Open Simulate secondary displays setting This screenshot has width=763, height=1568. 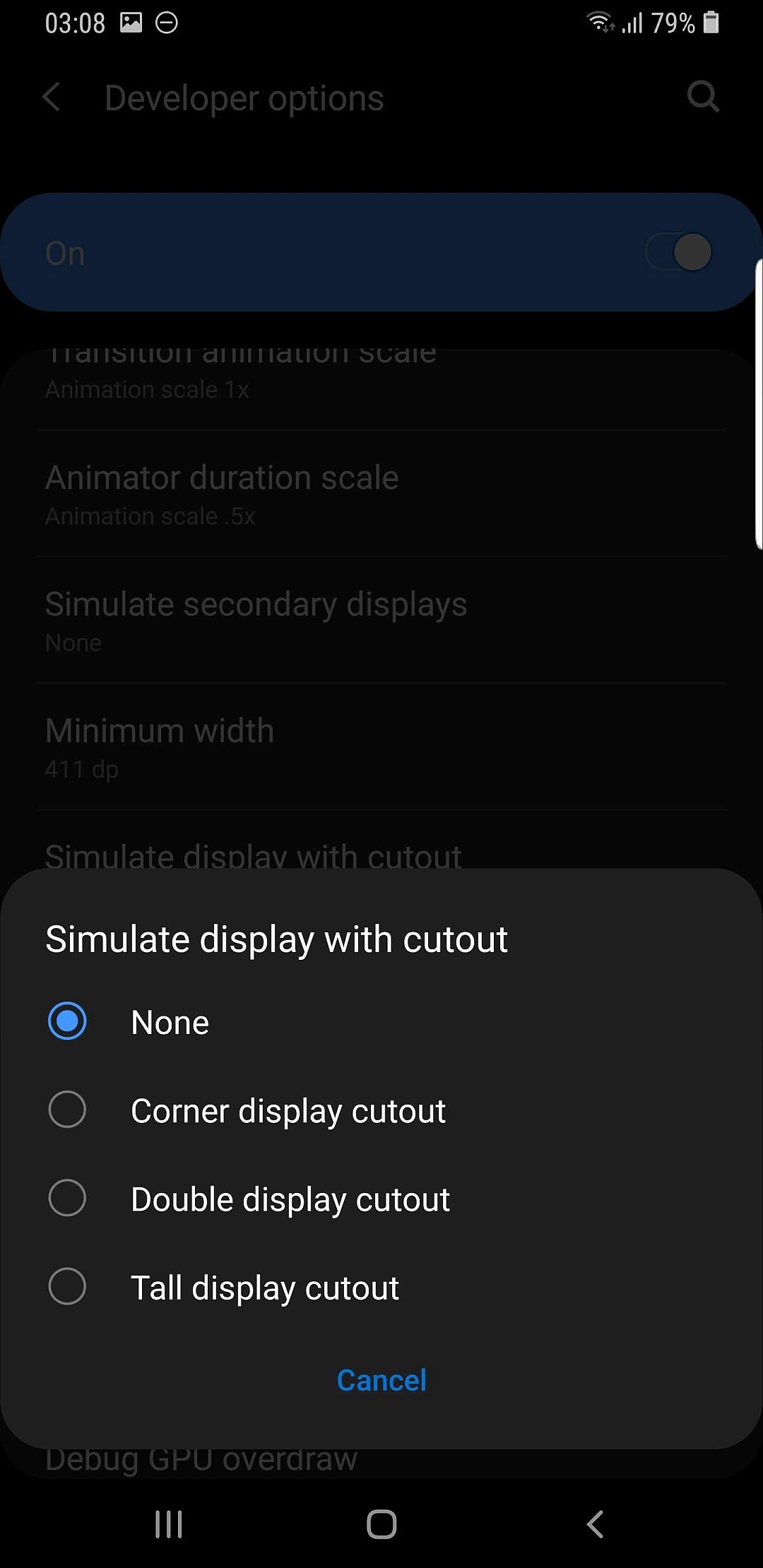coord(256,620)
